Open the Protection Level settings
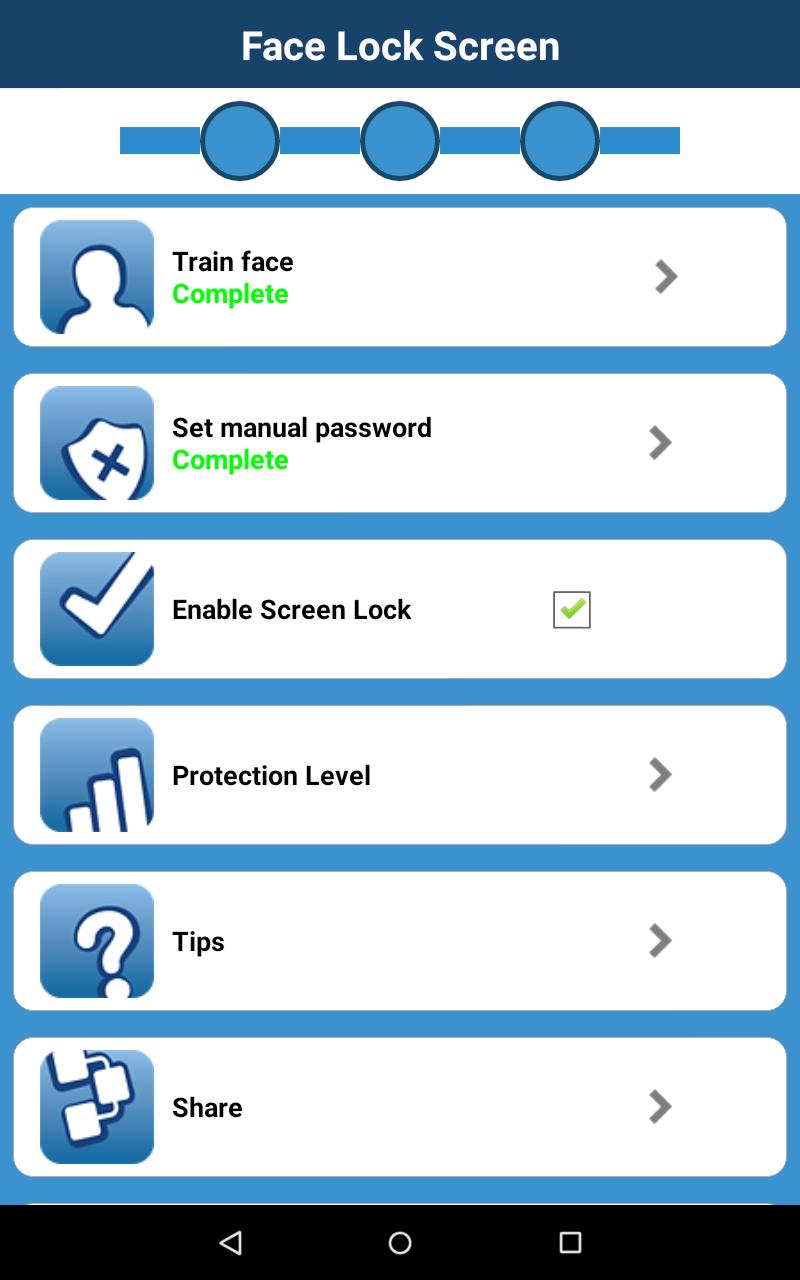This screenshot has height=1280, width=800. 400,775
